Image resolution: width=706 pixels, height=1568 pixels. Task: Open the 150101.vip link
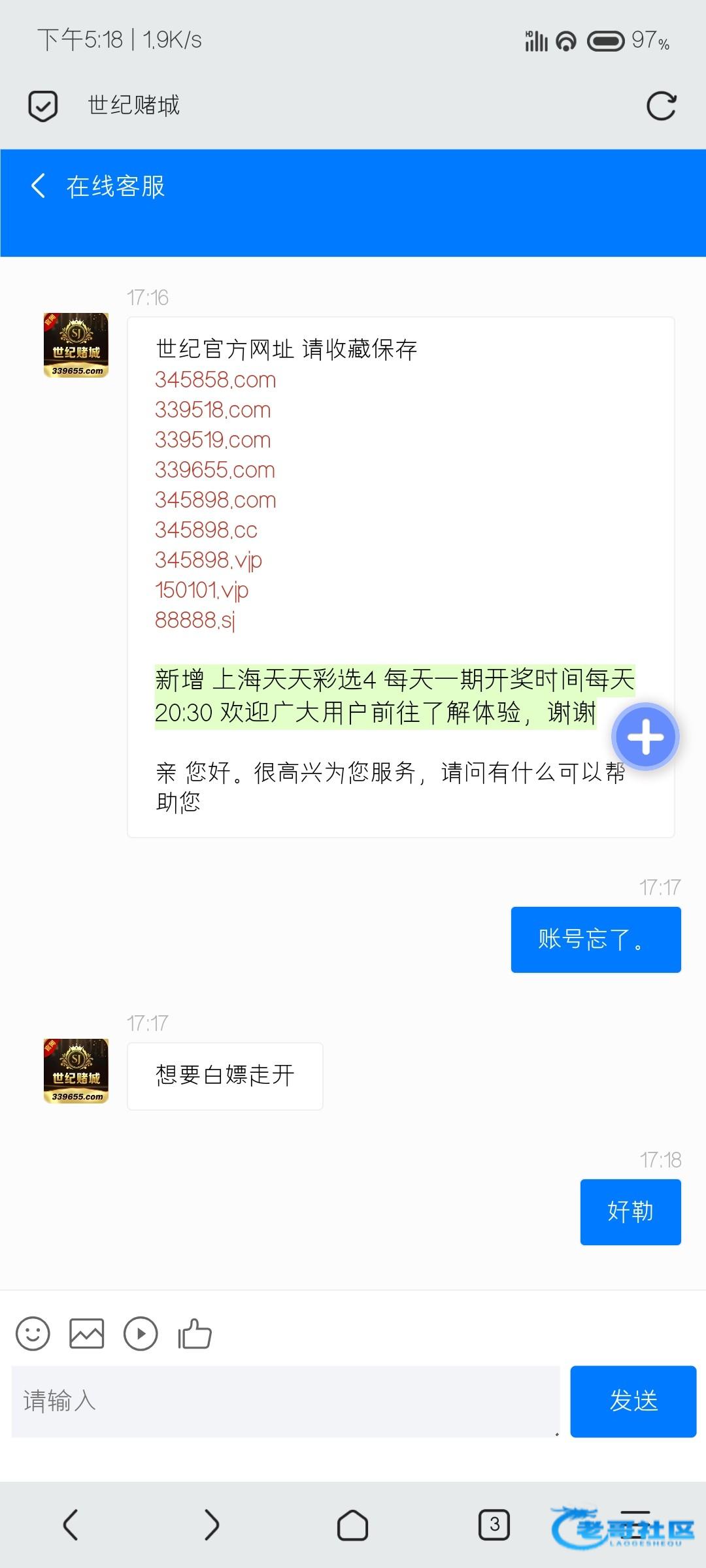pyautogui.click(x=201, y=590)
